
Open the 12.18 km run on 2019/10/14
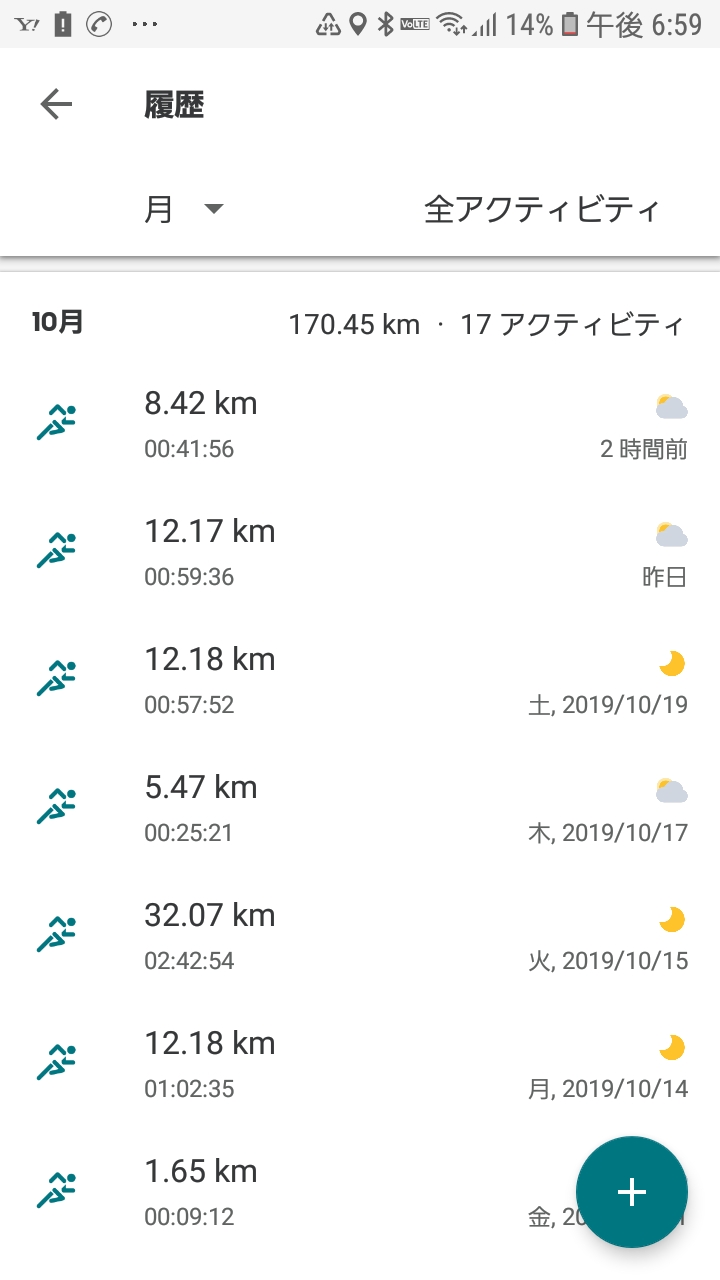(x=360, y=1065)
